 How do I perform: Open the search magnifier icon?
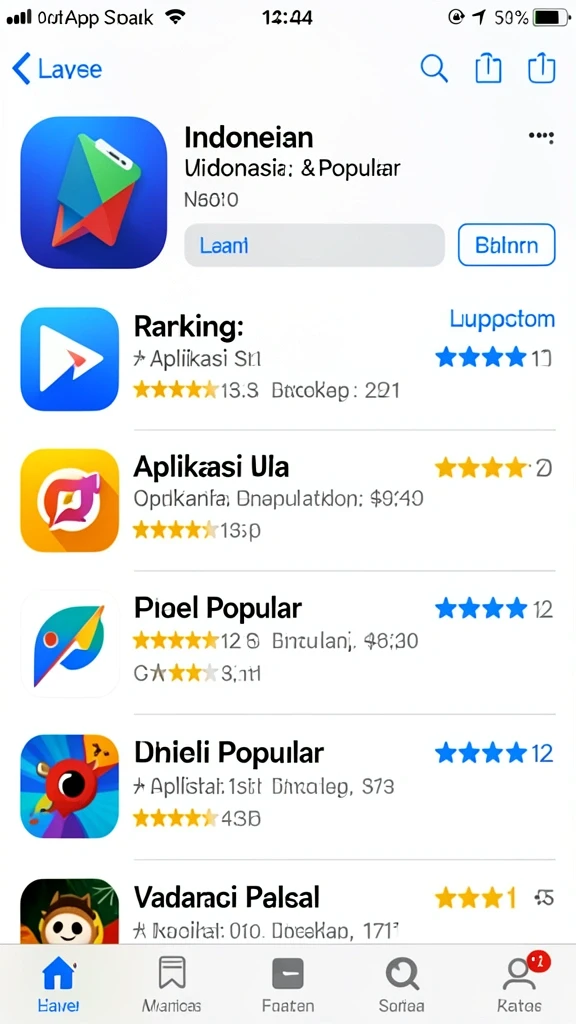click(434, 68)
